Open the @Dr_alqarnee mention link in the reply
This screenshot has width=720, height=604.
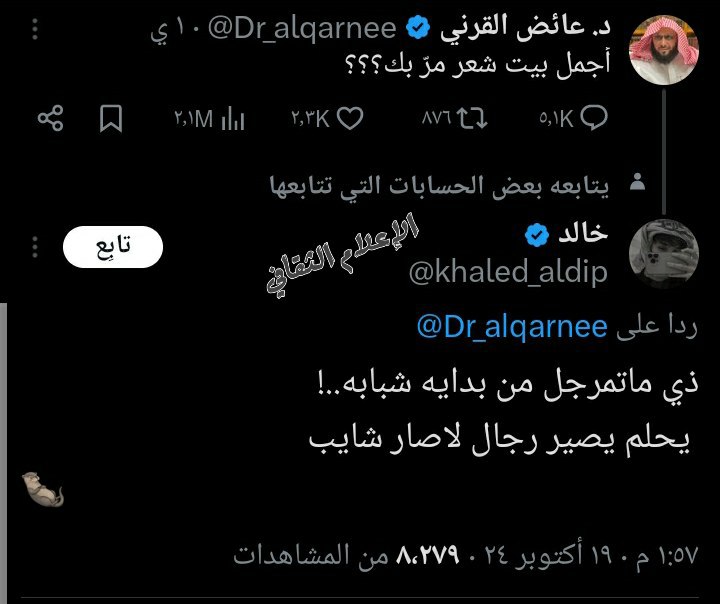511,326
